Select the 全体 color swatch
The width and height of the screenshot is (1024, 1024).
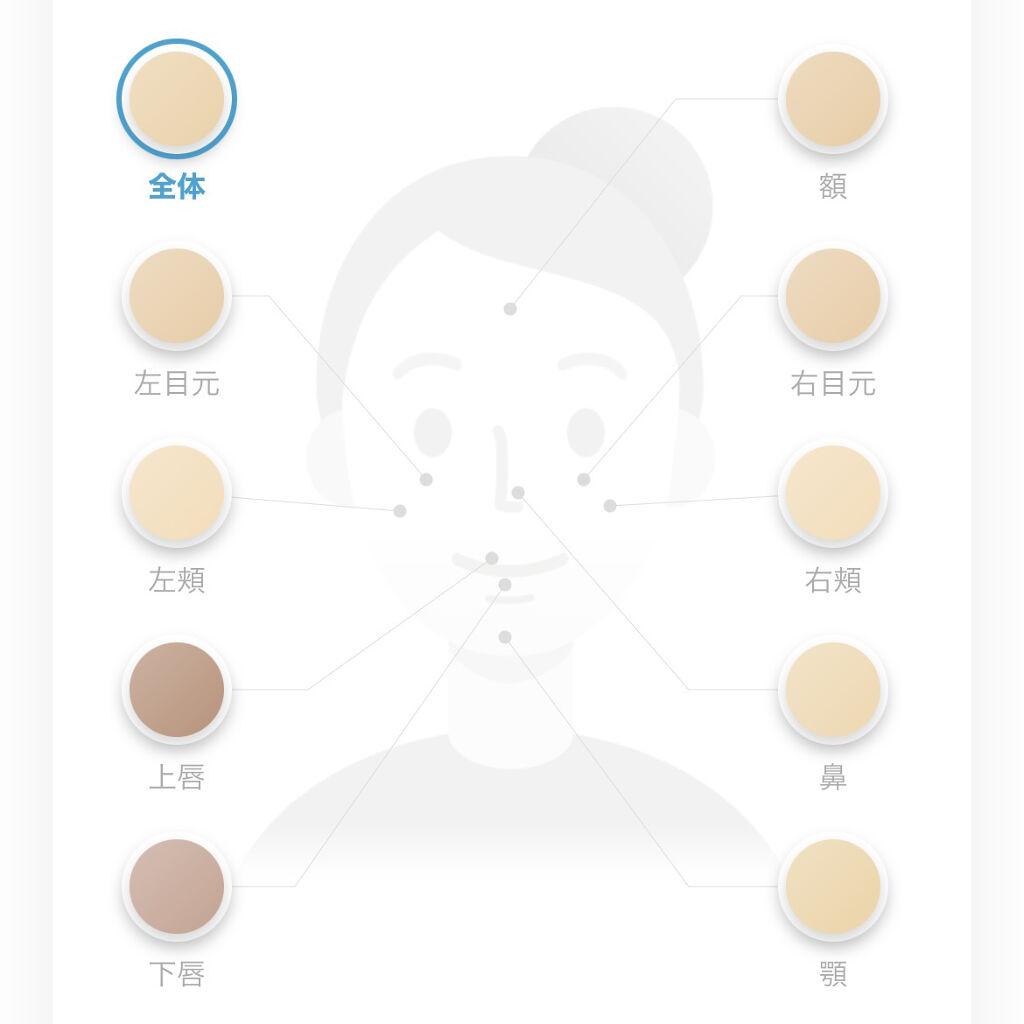click(x=177, y=99)
